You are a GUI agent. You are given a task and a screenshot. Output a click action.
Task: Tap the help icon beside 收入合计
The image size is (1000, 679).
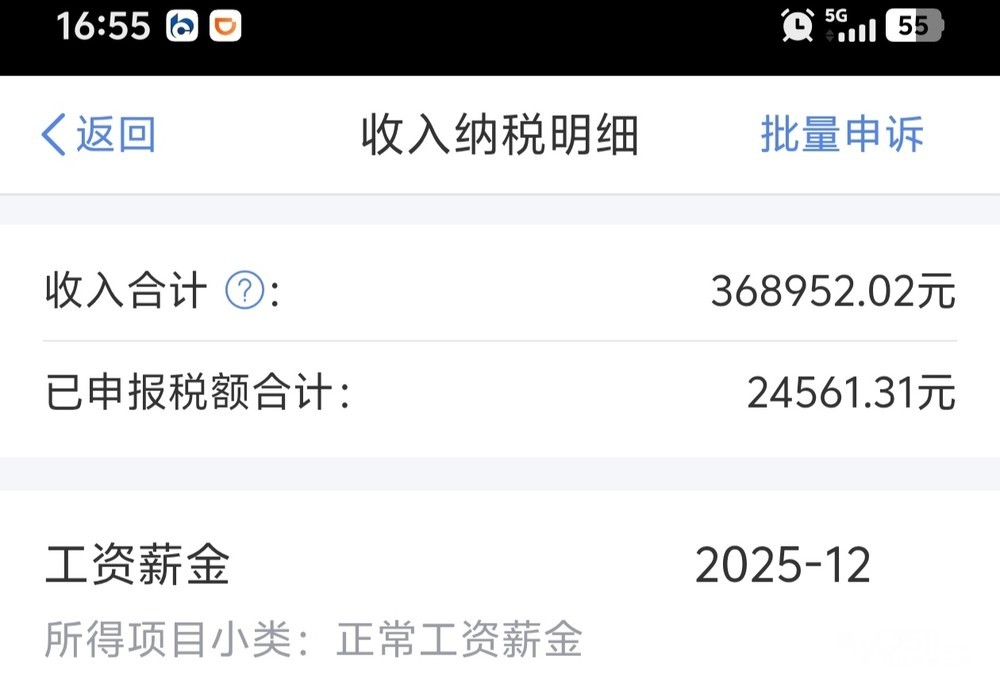(245, 291)
